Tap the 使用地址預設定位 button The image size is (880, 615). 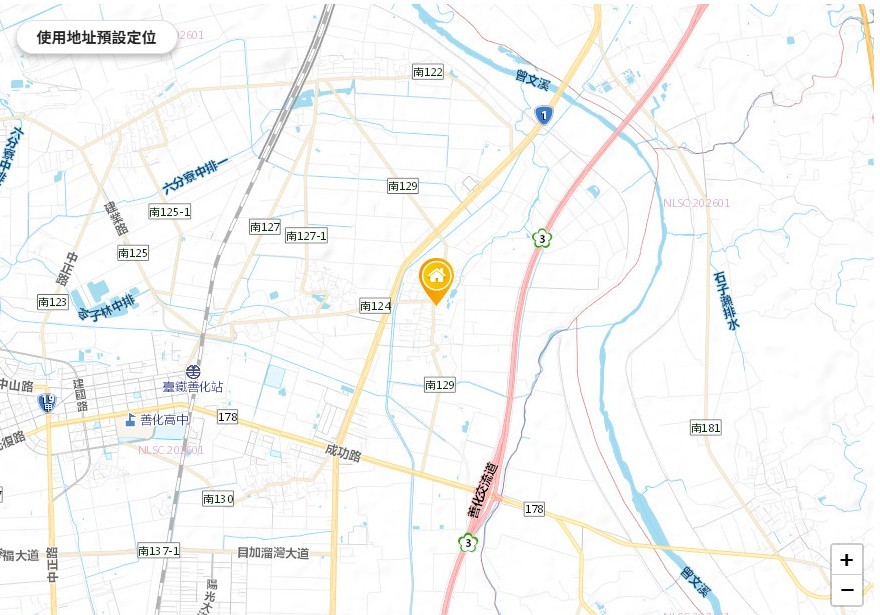pyautogui.click(x=96, y=37)
